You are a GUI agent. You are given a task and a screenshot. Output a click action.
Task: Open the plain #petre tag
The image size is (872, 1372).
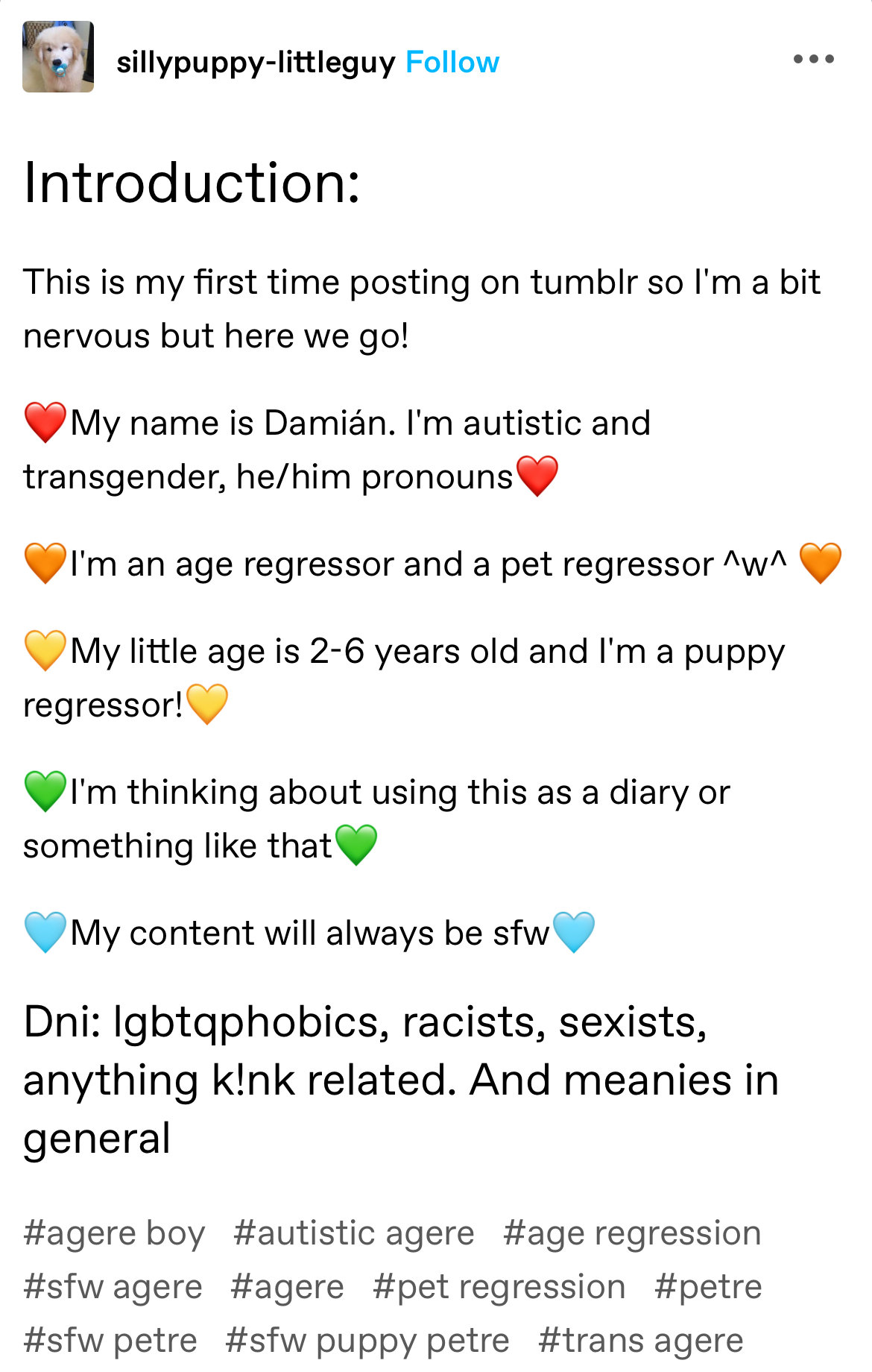[708, 1287]
